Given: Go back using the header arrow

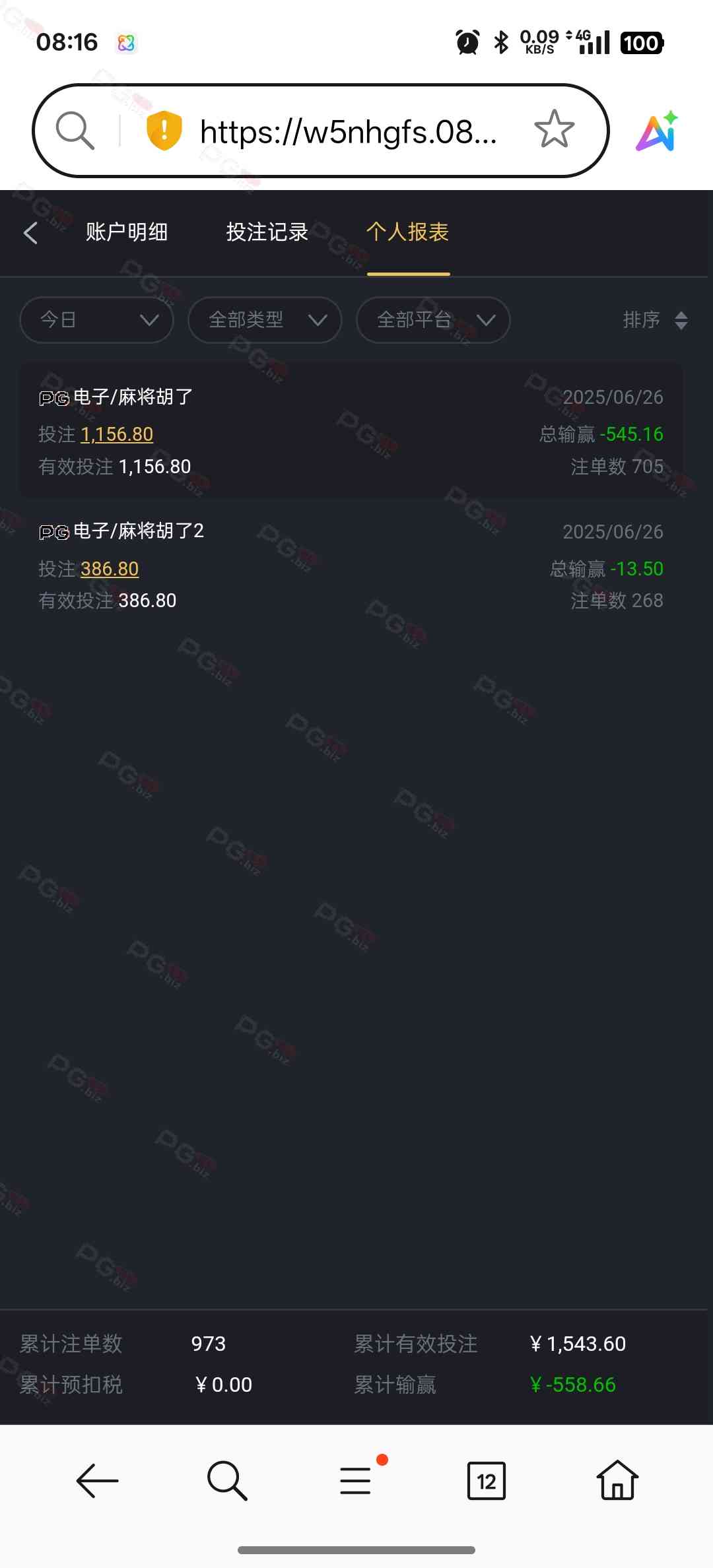Looking at the screenshot, I should pyautogui.click(x=30, y=232).
